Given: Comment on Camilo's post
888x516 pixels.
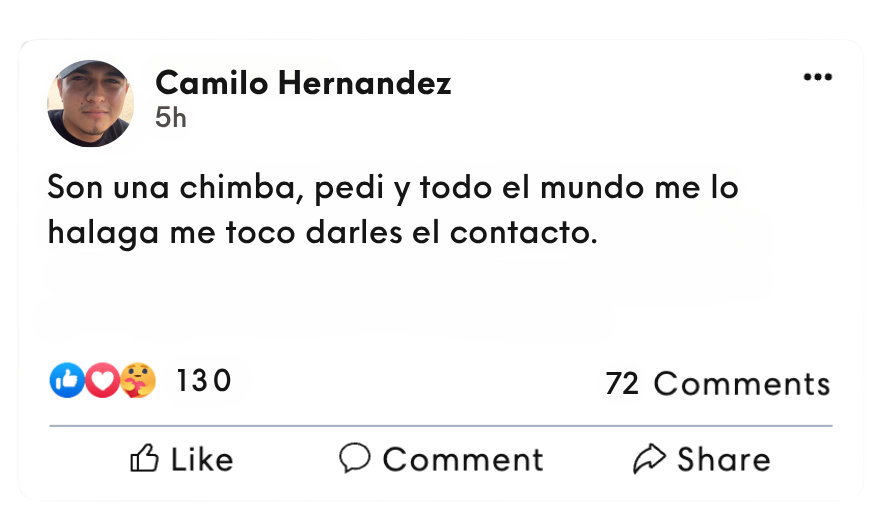Looking at the screenshot, I should 441,459.
